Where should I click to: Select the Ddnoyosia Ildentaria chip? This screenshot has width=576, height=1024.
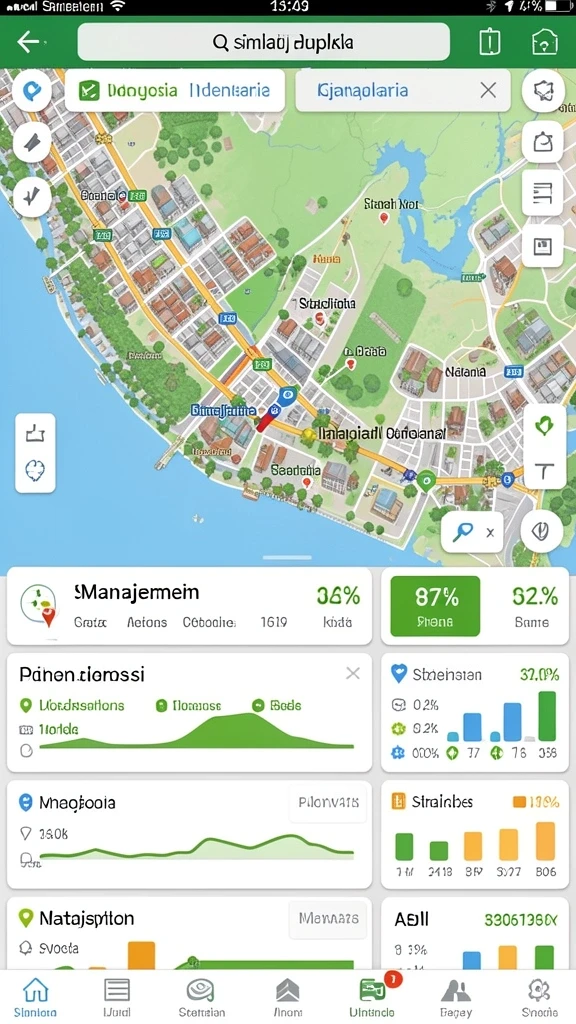click(174, 90)
